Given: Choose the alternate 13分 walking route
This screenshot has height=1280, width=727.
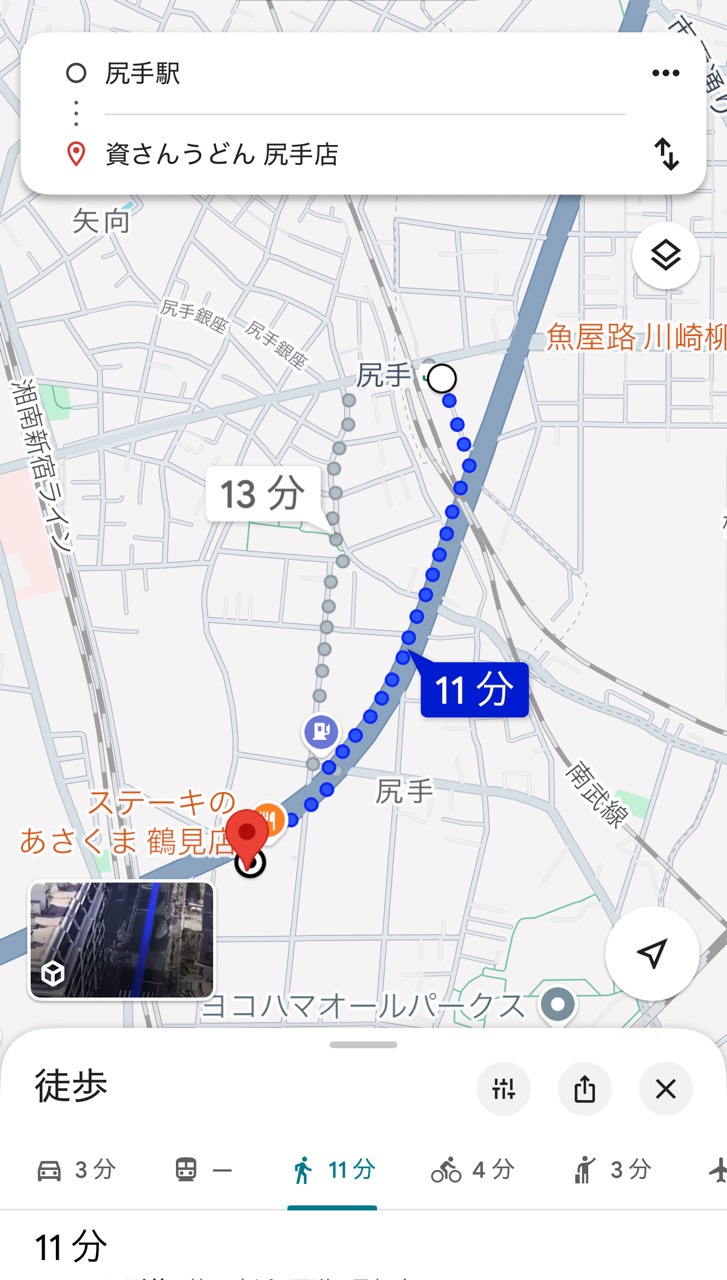Looking at the screenshot, I should tap(262, 494).
